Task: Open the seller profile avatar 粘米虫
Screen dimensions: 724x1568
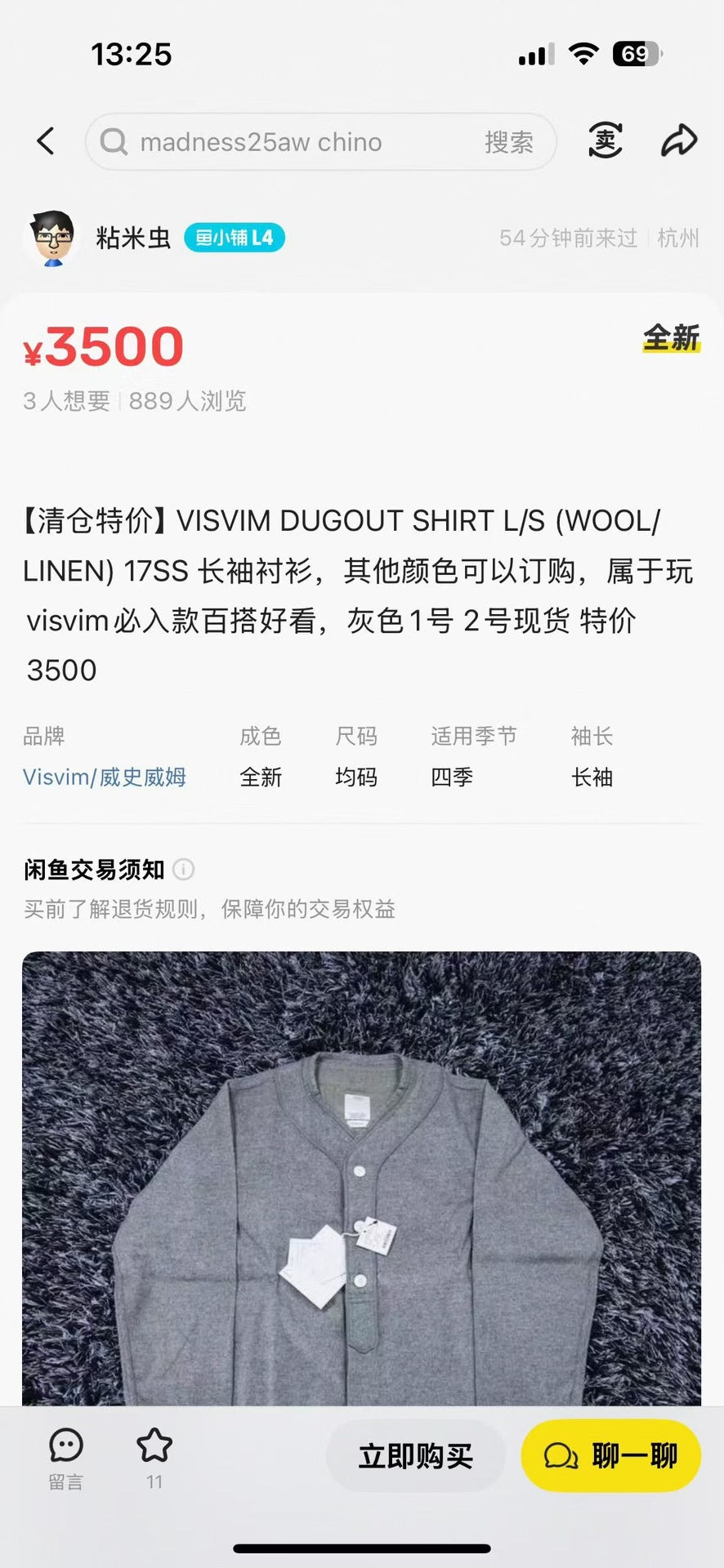Action: [x=51, y=239]
